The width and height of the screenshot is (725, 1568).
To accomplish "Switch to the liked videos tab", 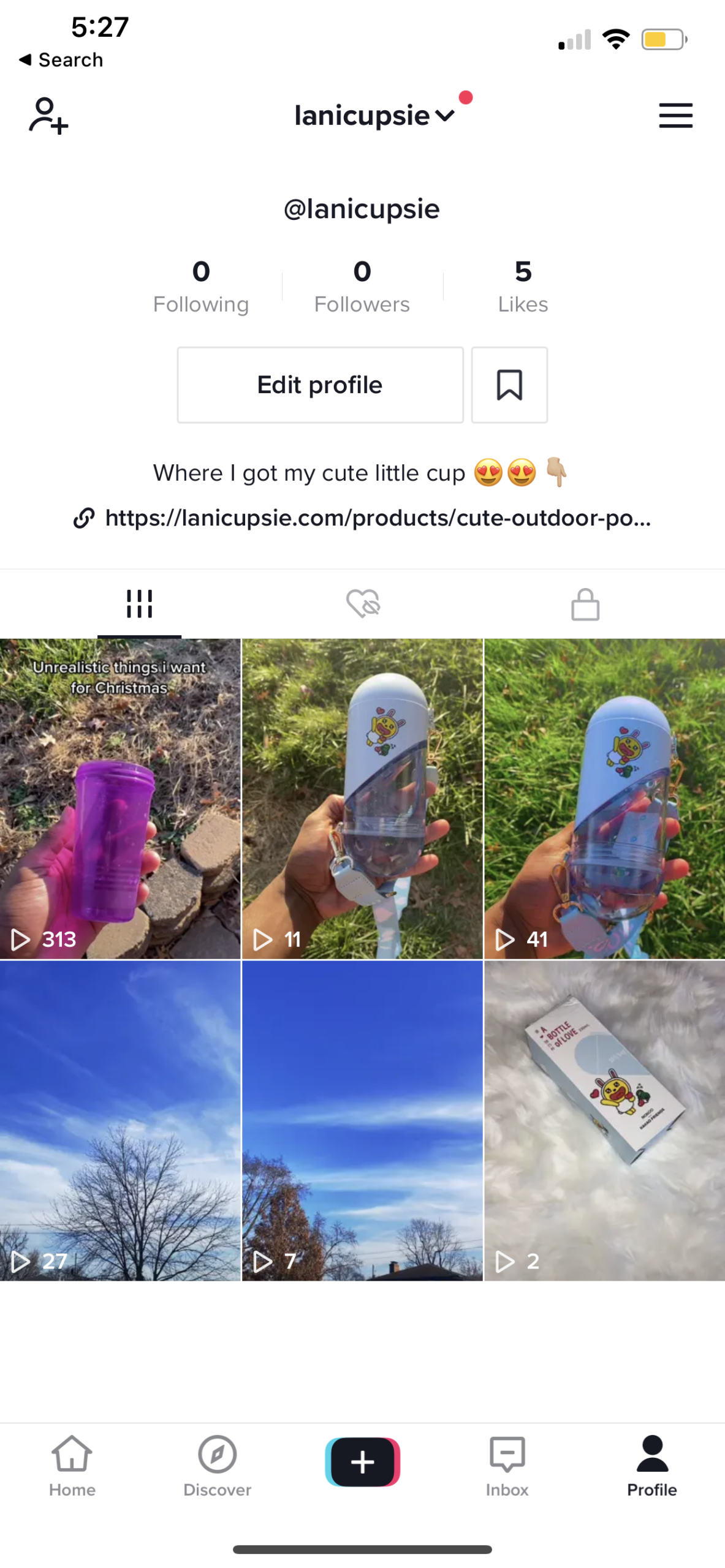I will pos(363,604).
